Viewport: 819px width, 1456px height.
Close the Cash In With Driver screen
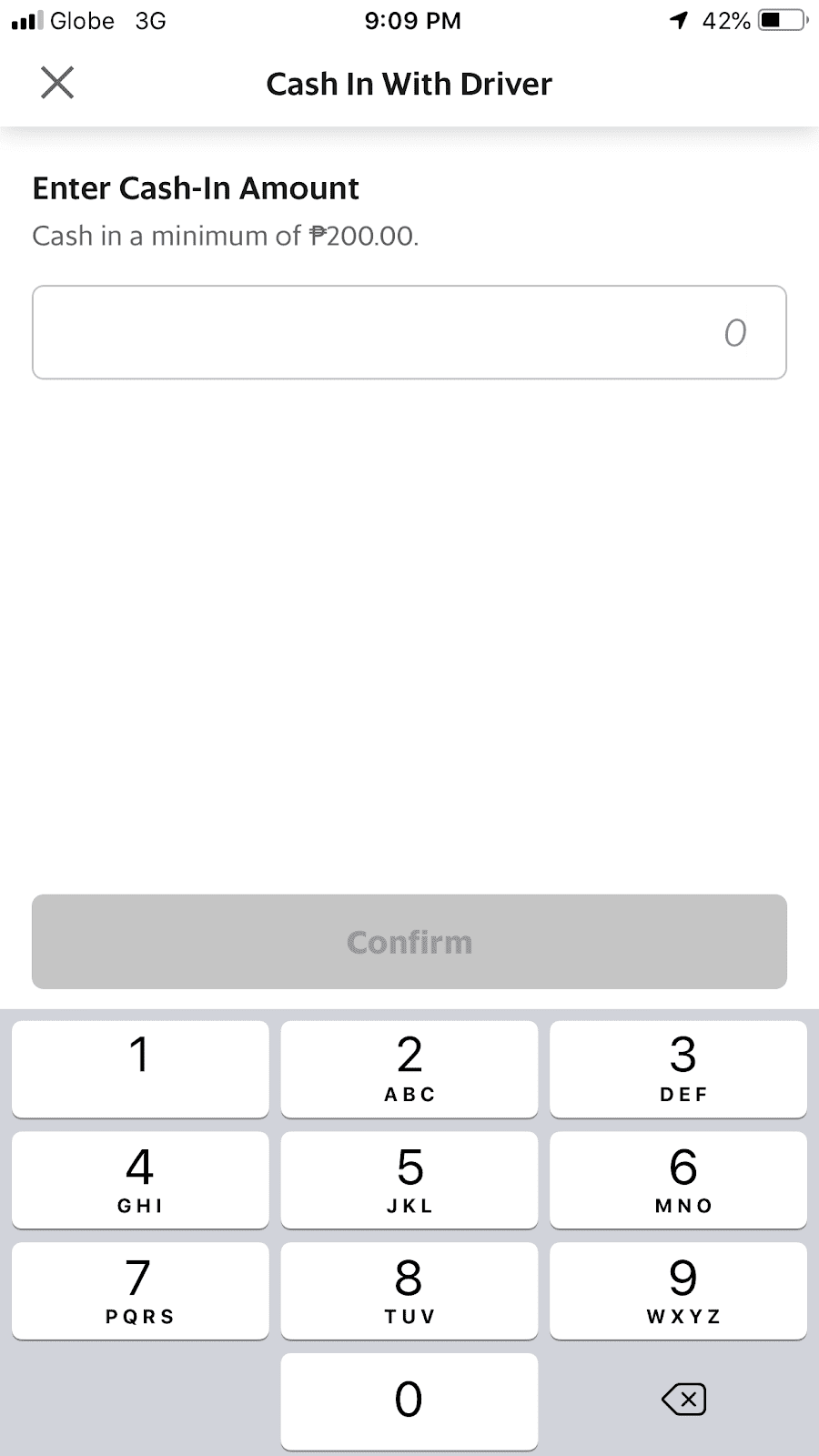(57, 83)
